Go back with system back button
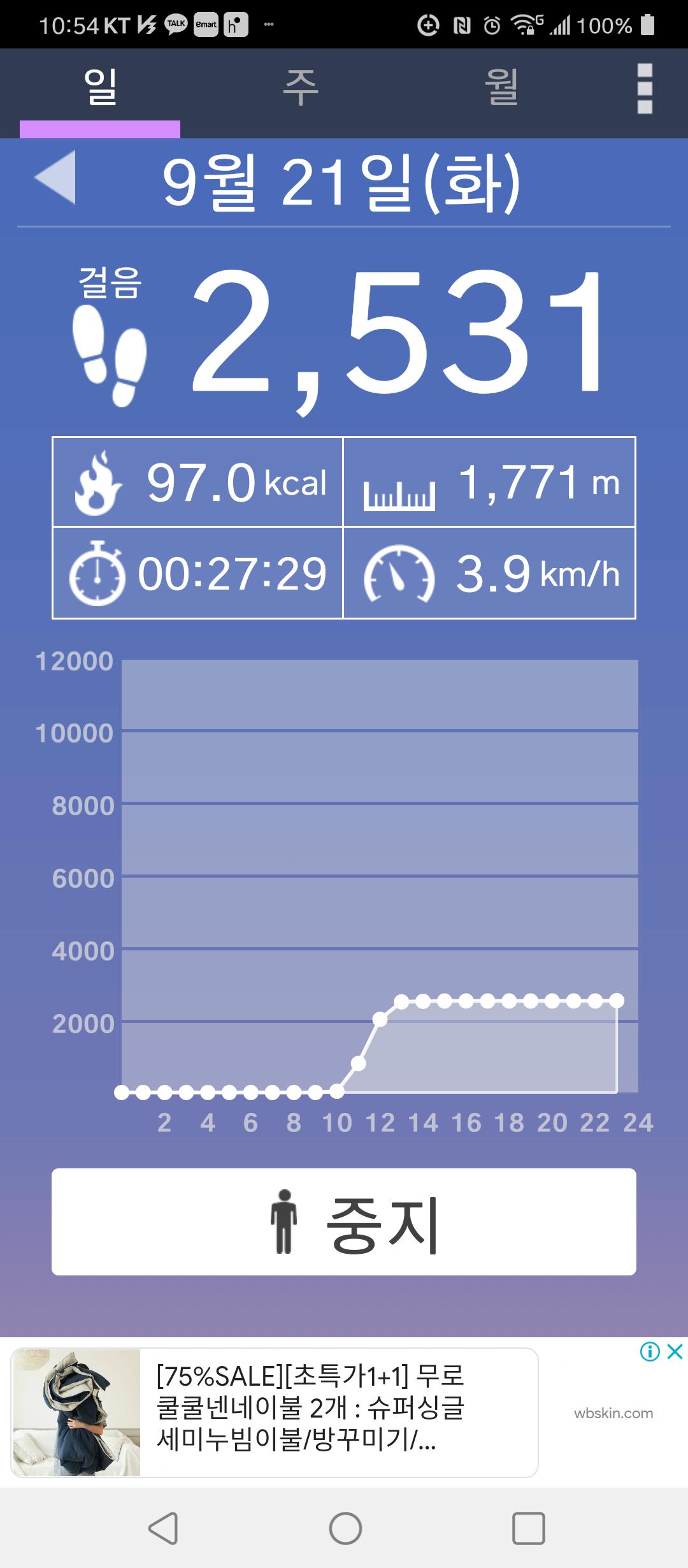Viewport: 688px width, 1568px height. point(163,1528)
